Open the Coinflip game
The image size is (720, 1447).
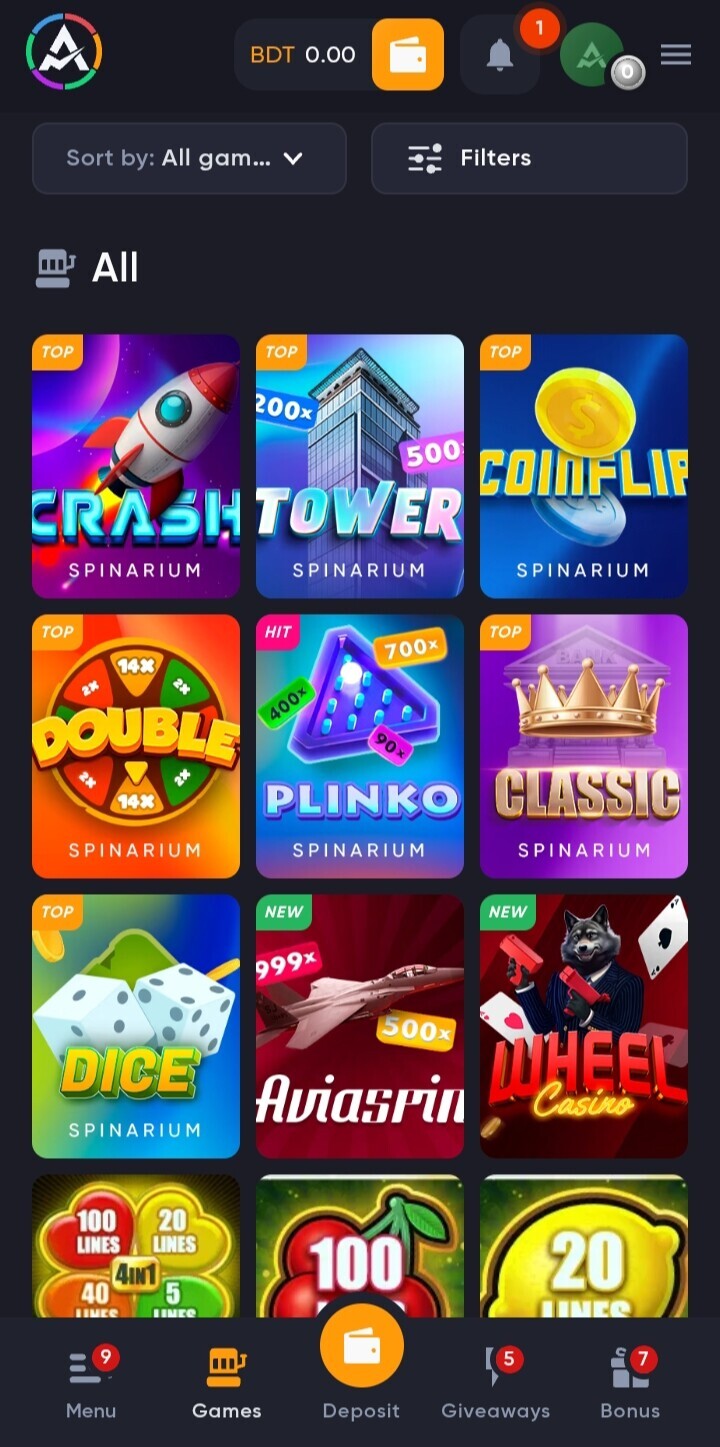coord(584,466)
